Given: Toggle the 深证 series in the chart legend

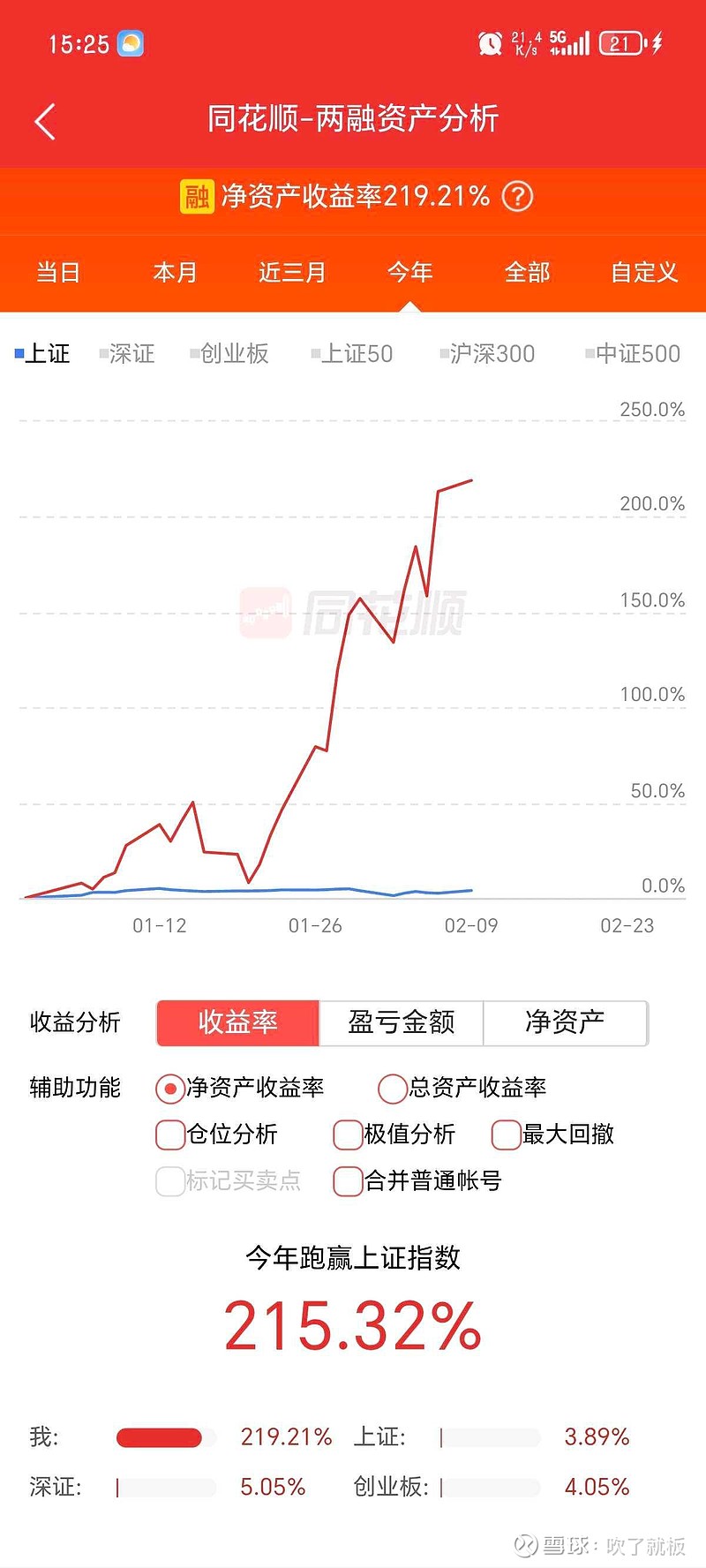Looking at the screenshot, I should click(x=126, y=353).
